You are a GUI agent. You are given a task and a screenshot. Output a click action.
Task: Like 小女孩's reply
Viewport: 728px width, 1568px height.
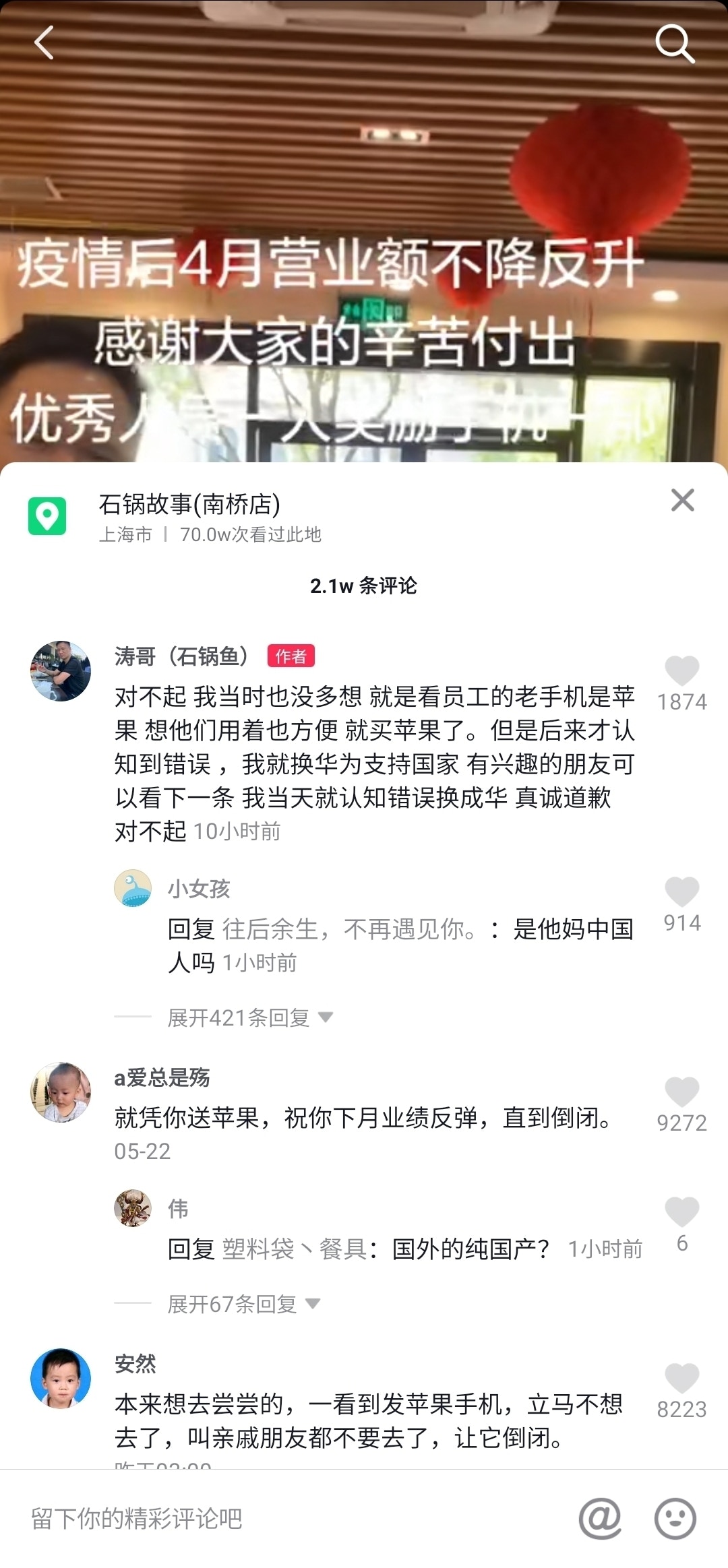(x=681, y=892)
